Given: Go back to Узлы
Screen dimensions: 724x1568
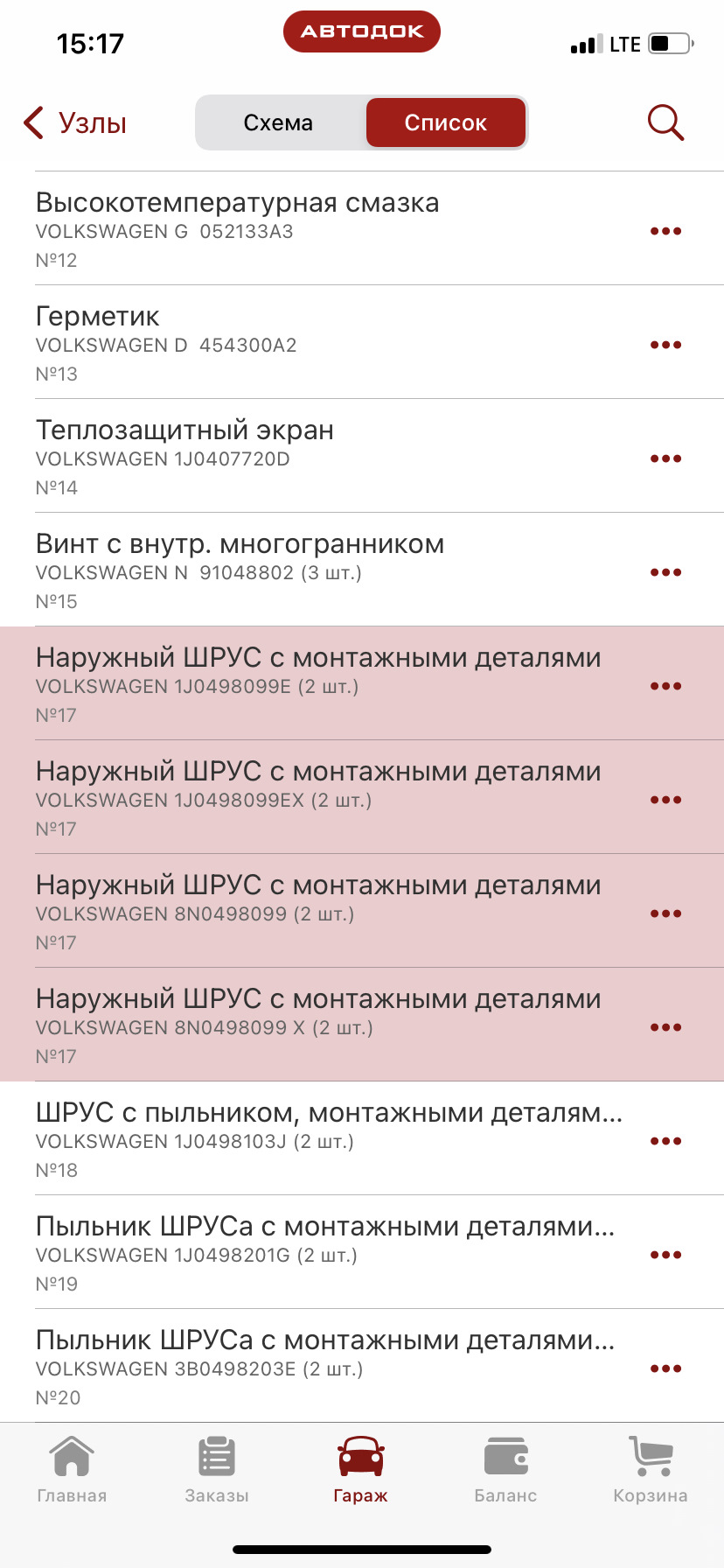Looking at the screenshot, I should pos(76,123).
